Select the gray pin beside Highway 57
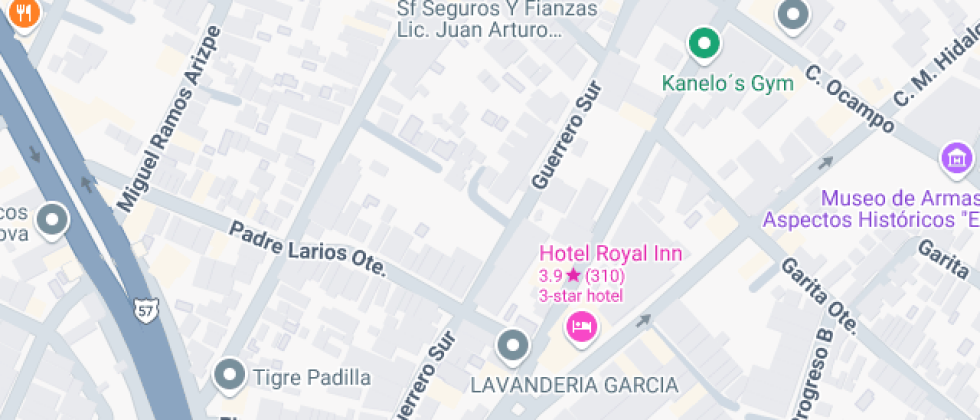Viewport: 980px width, 420px height. [x=51, y=218]
